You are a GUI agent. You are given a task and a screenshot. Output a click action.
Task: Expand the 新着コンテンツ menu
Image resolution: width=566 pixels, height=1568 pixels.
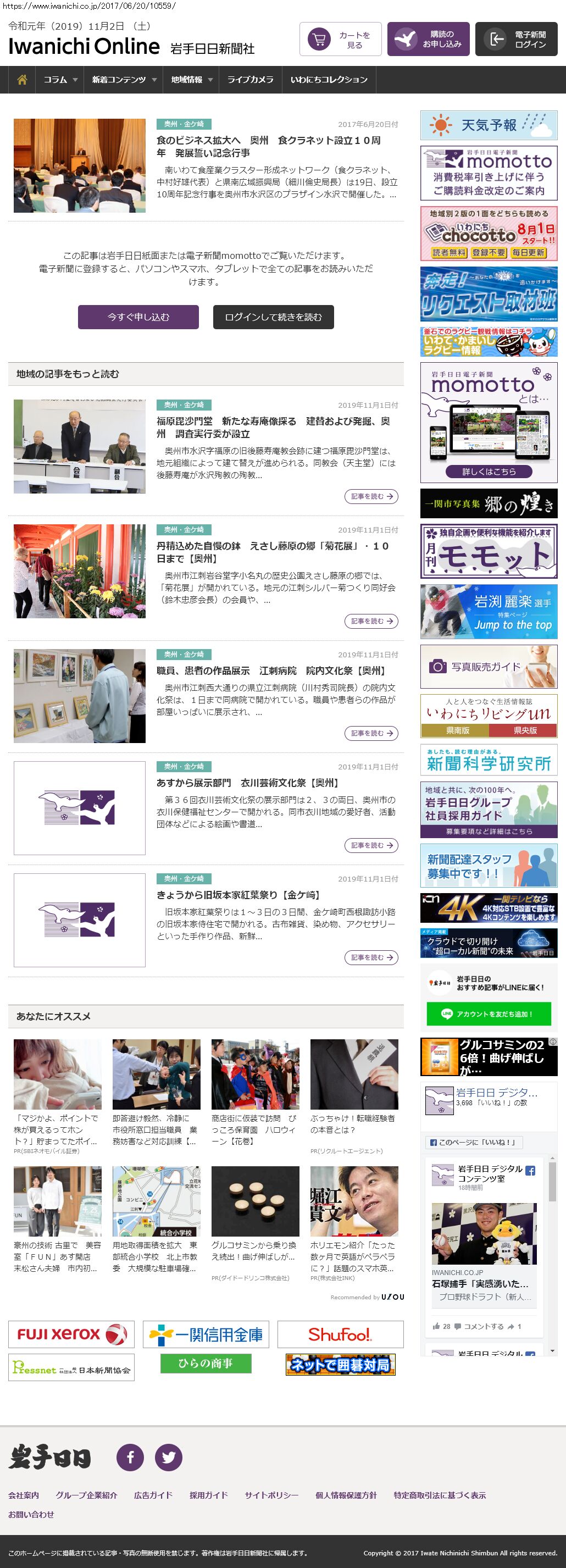(x=124, y=80)
